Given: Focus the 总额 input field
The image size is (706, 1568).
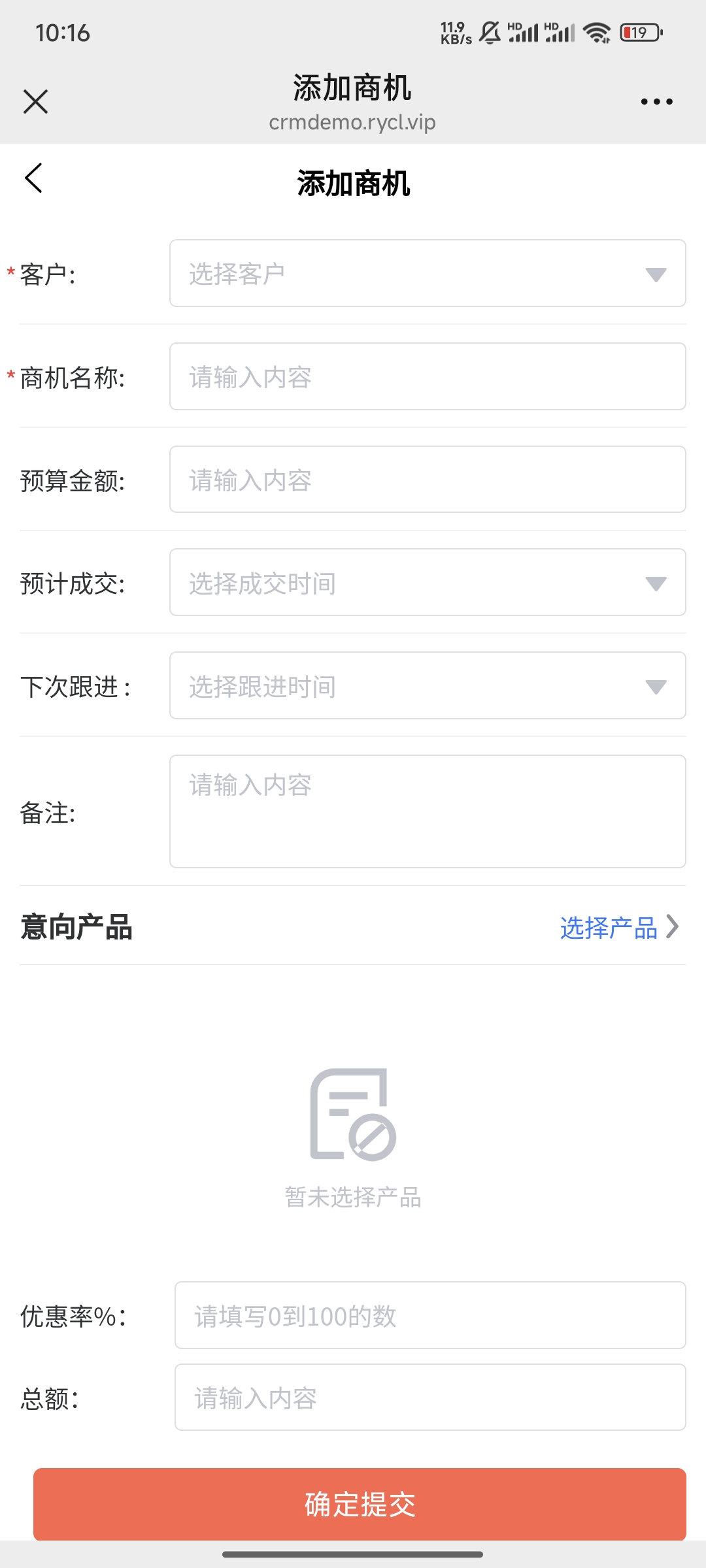Looking at the screenshot, I should 430,1397.
